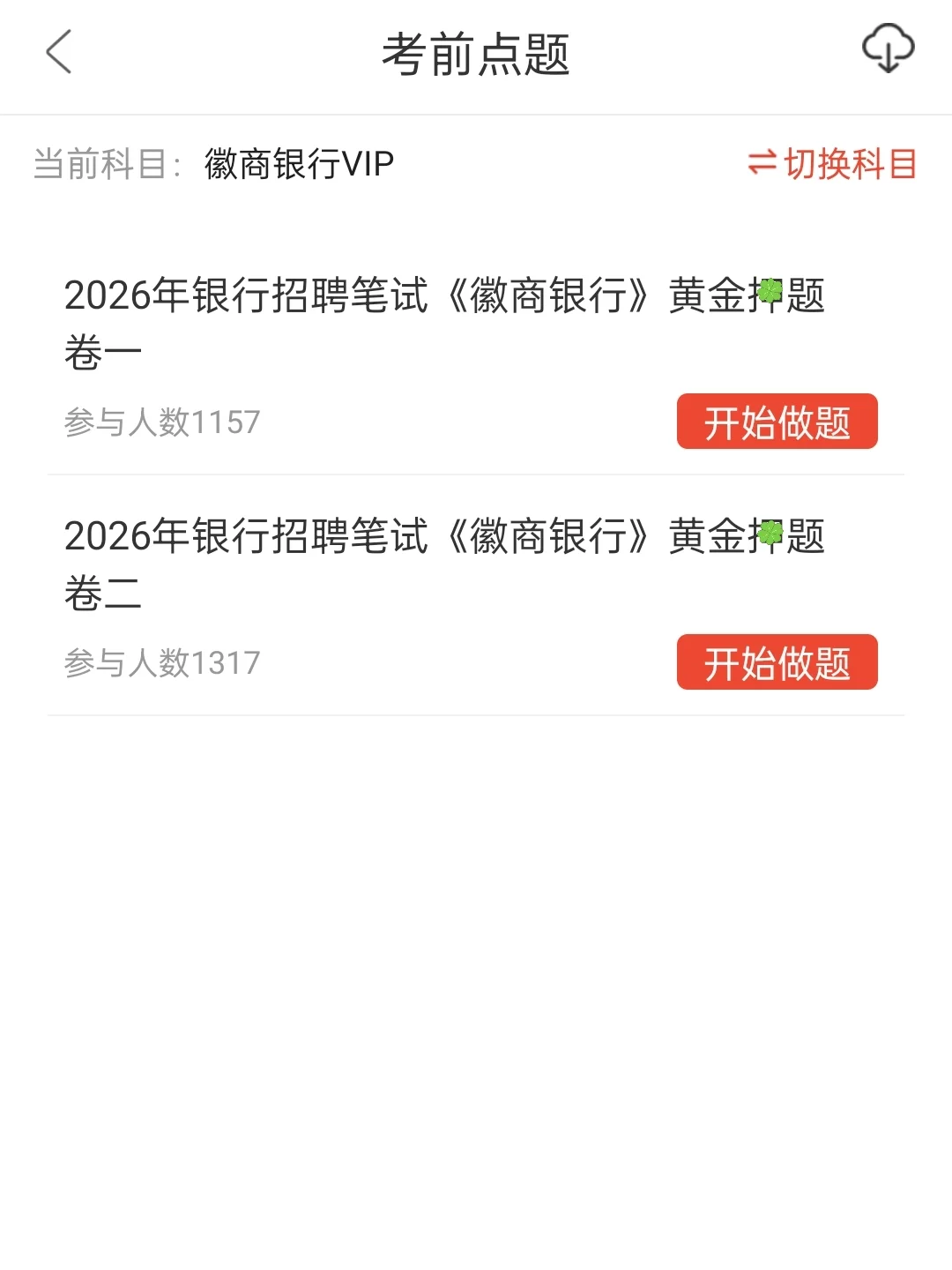Tap 切换科目 to switch subject
Image resolution: width=952 pixels, height=1270 pixels.
[x=832, y=164]
